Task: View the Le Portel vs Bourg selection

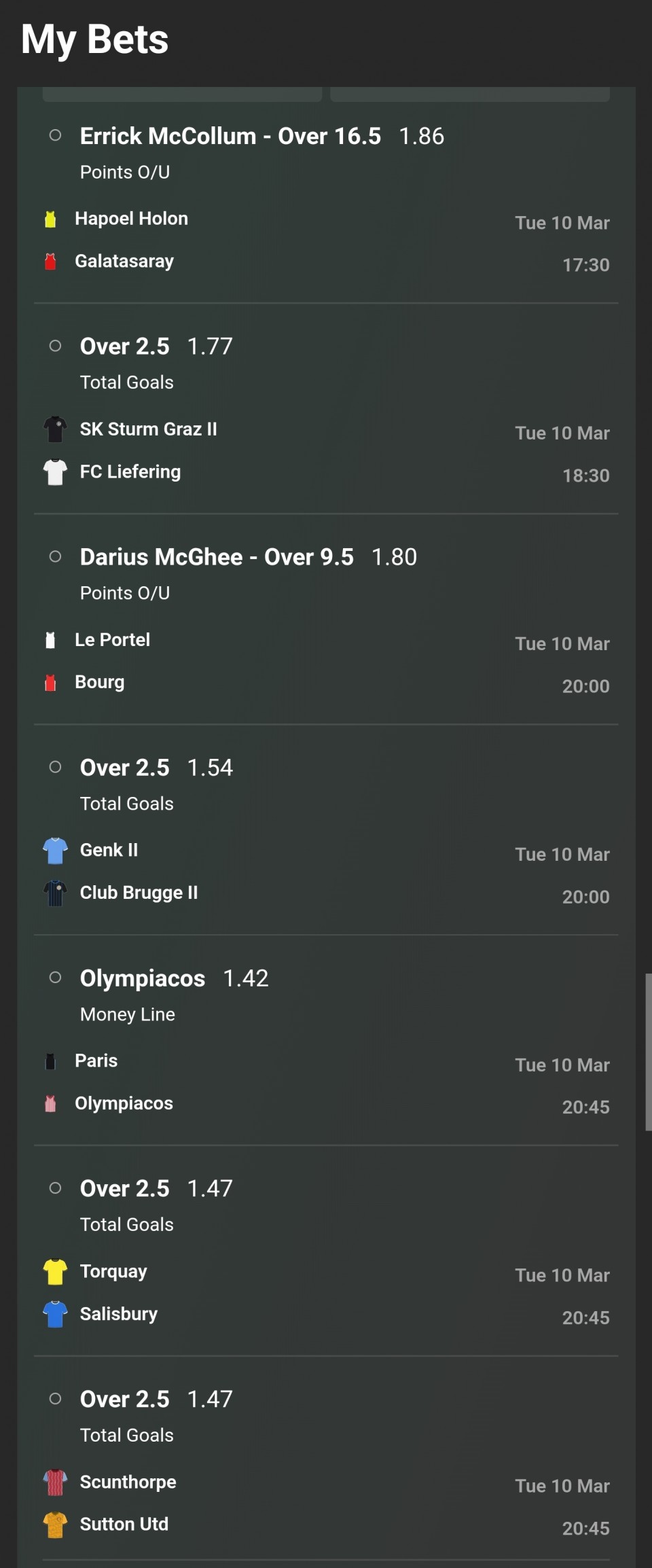Action: coord(326,661)
